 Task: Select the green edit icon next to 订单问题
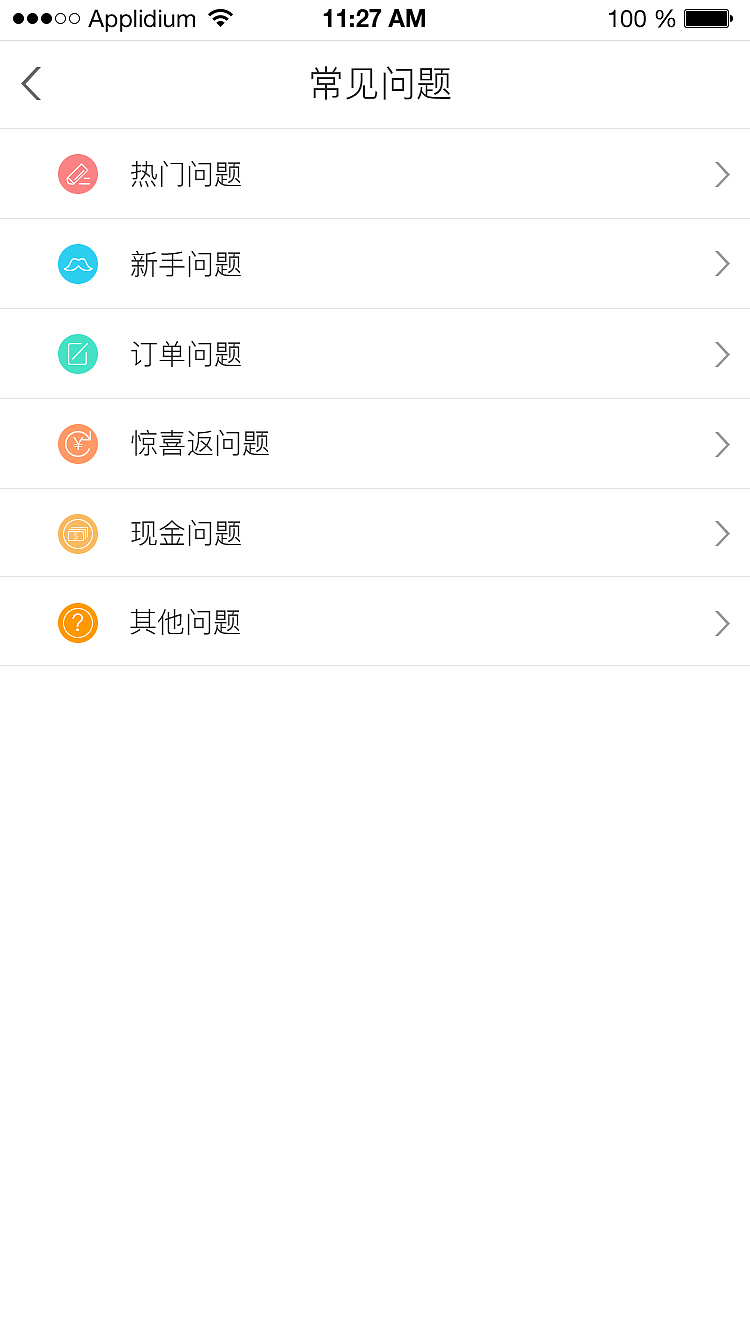(x=78, y=354)
